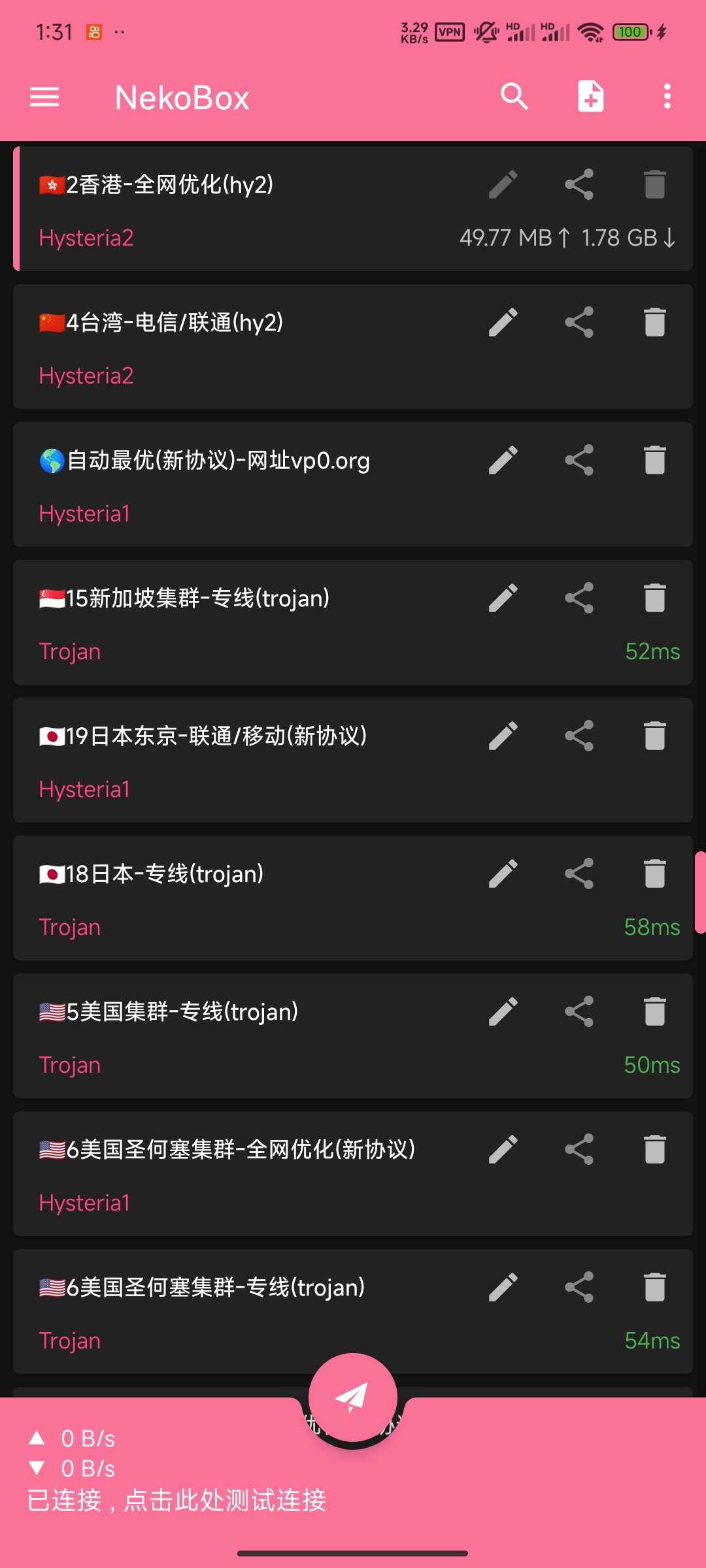Viewport: 706px width, 1568px height.
Task: Toggle the VPN with the paper-plane button
Action: 353,1397
